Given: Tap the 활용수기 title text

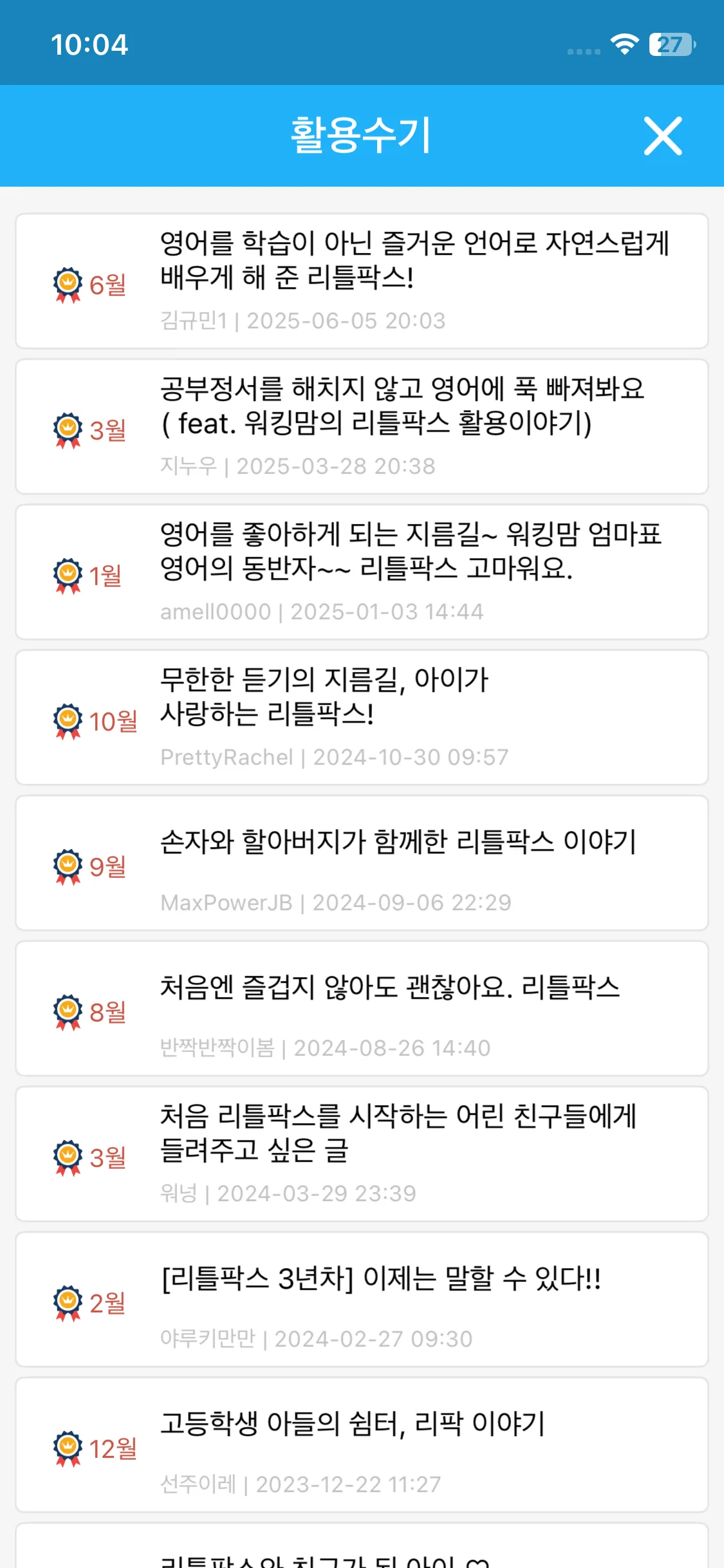Looking at the screenshot, I should pyautogui.click(x=362, y=136).
